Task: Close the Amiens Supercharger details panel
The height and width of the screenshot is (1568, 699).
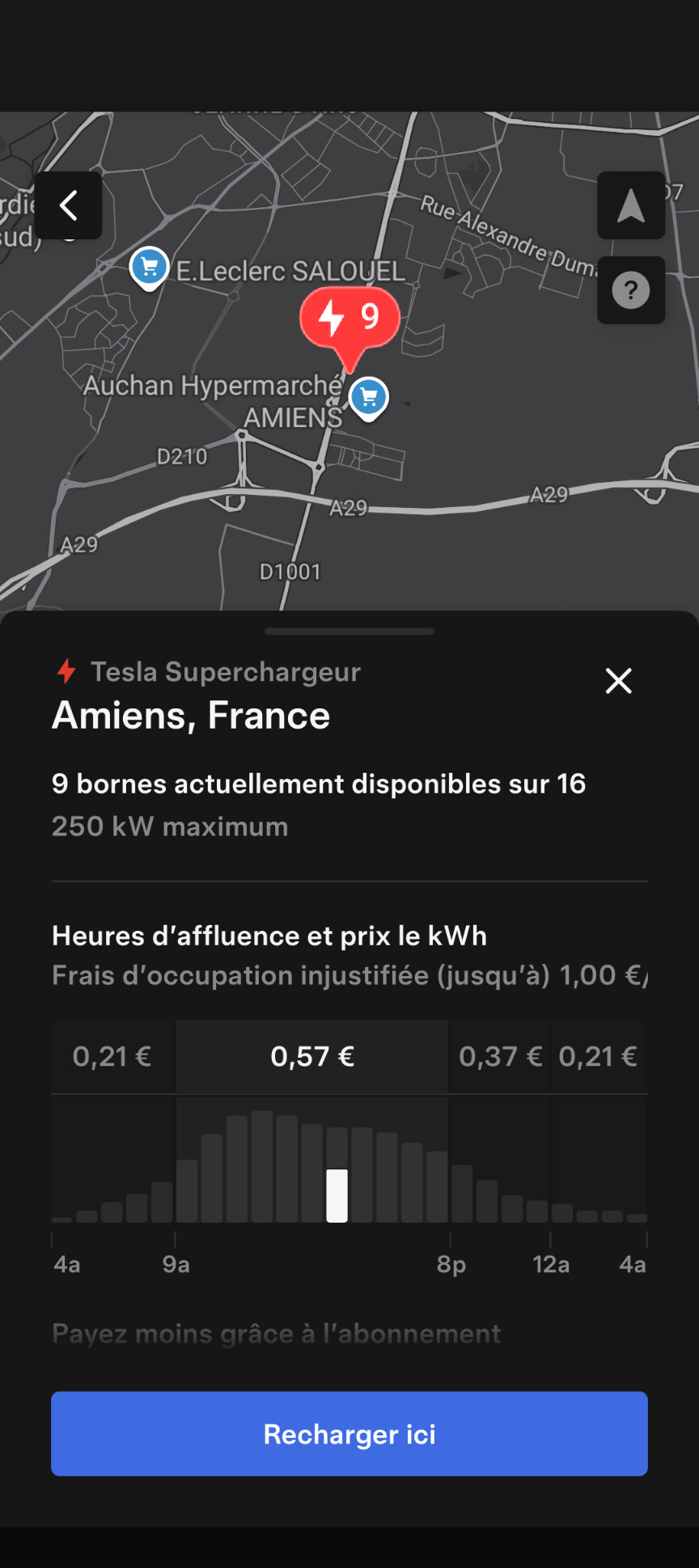Action: (x=619, y=681)
